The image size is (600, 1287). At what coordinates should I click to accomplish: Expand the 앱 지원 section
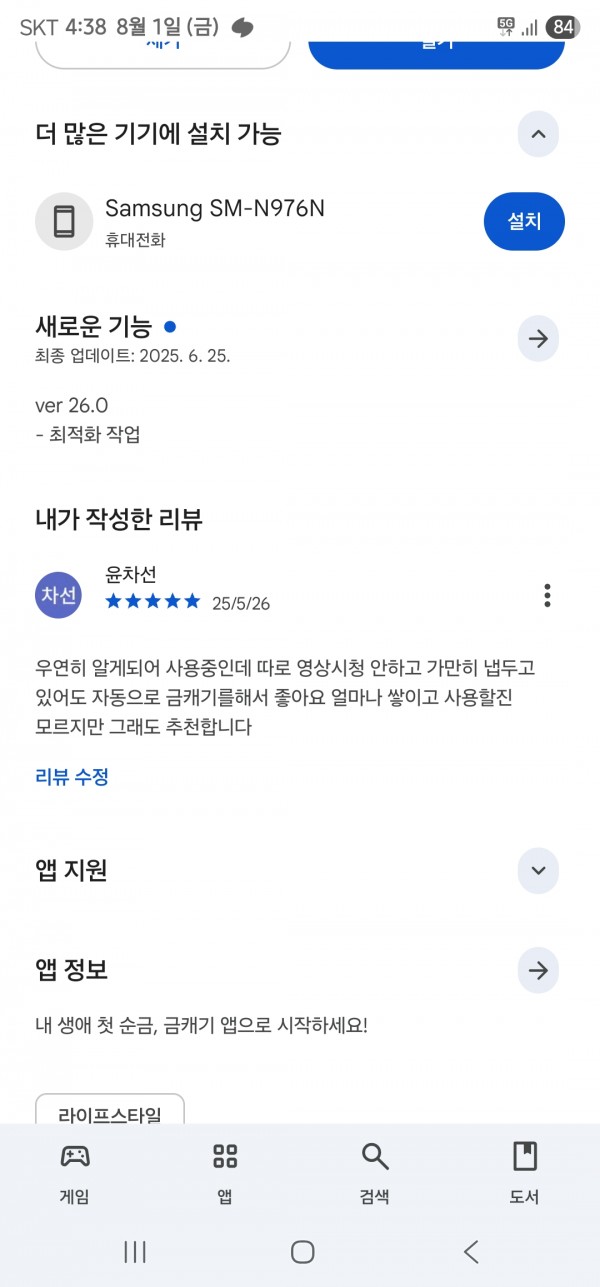click(x=538, y=870)
